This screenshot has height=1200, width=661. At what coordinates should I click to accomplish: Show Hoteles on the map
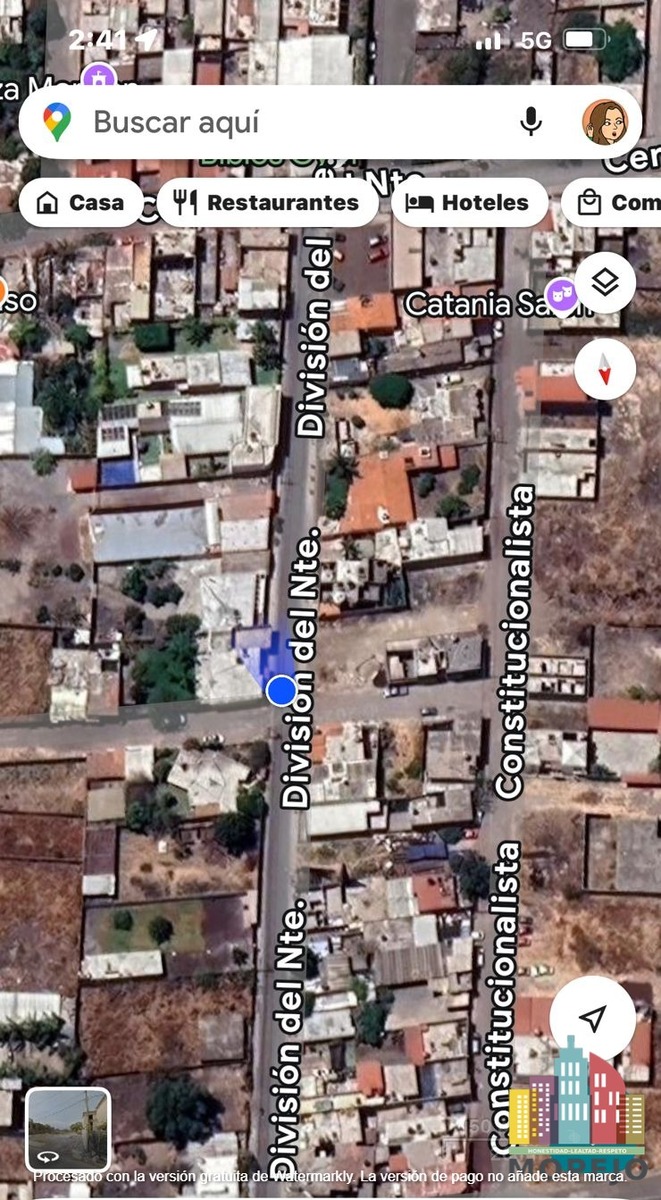click(x=469, y=203)
